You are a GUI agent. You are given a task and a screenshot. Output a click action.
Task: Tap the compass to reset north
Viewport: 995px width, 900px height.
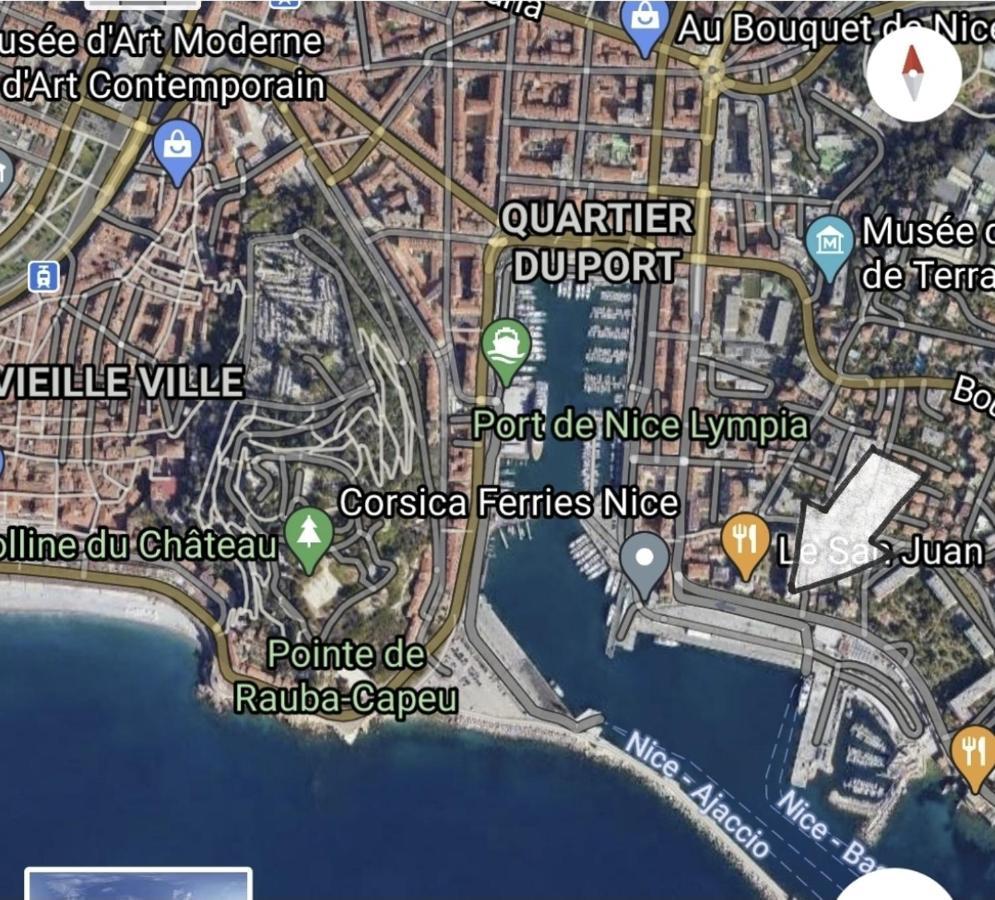point(912,73)
